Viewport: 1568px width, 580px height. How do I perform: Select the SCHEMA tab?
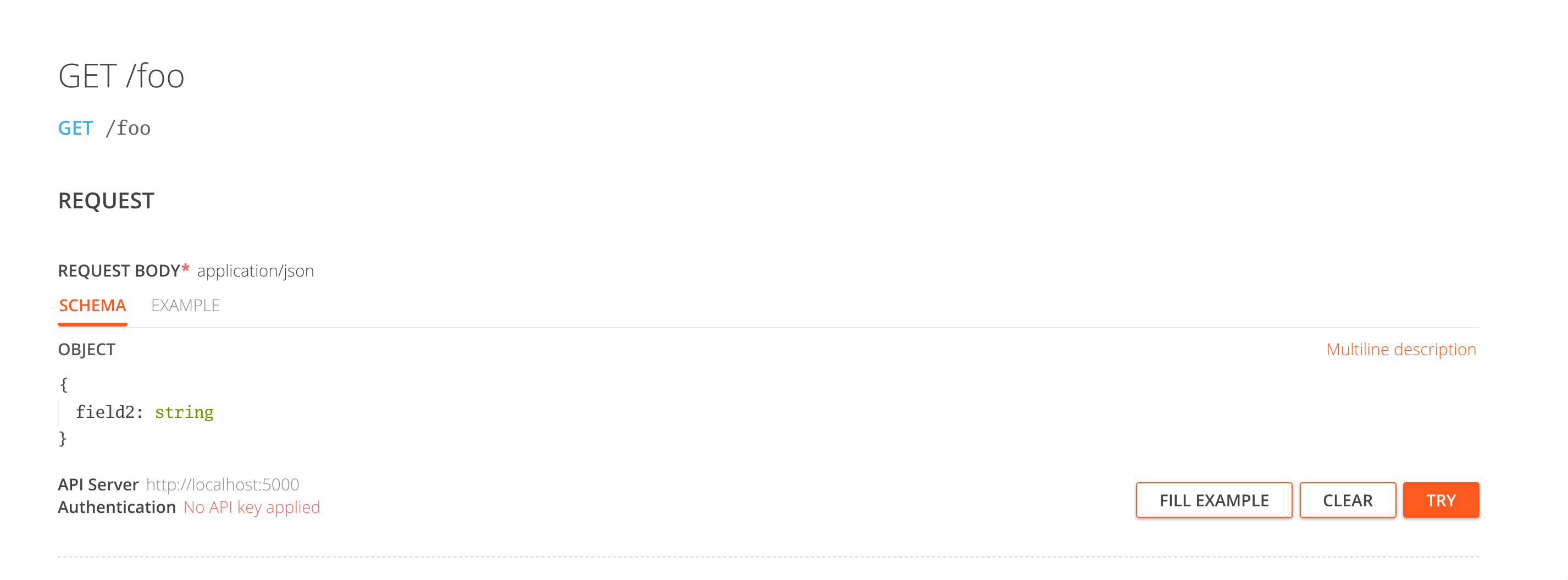(92, 306)
